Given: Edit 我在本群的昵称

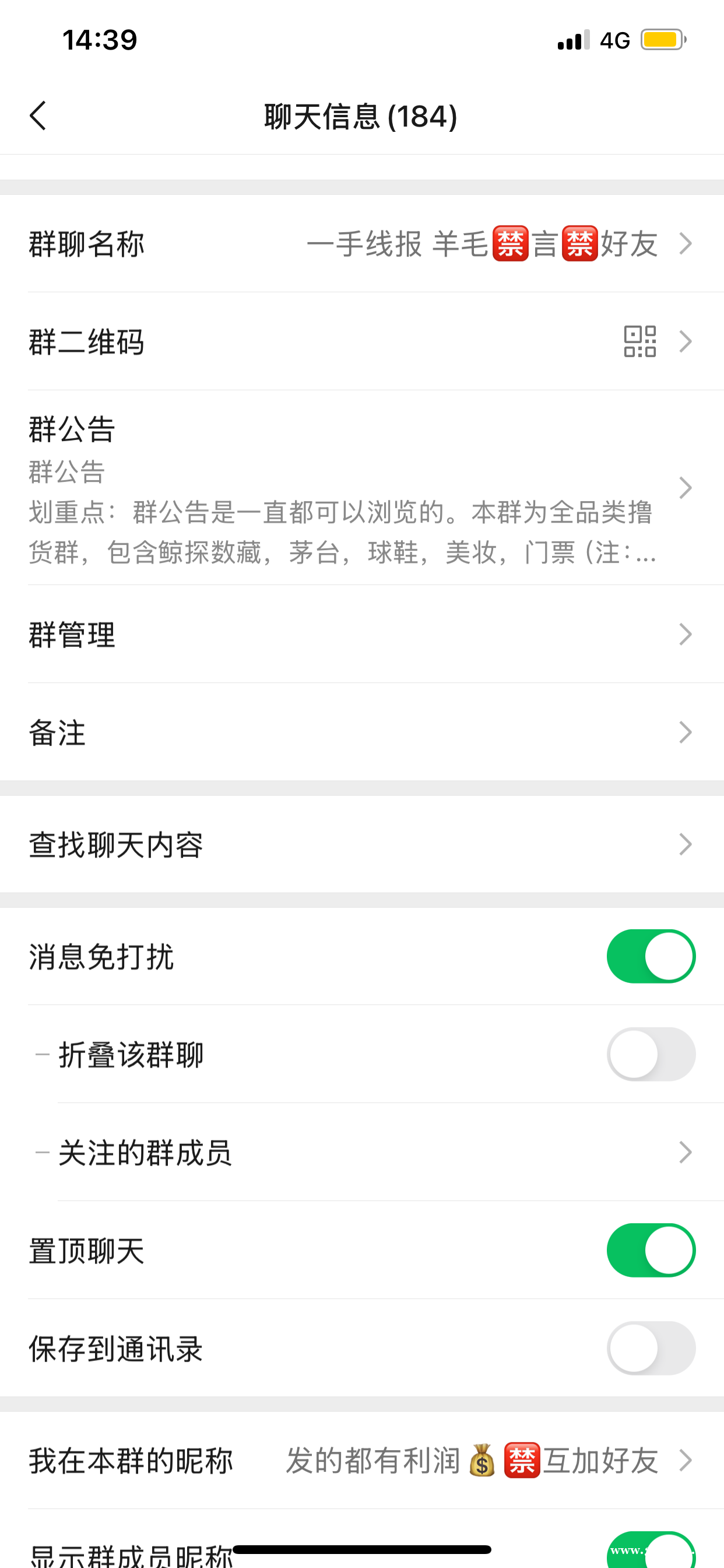Looking at the screenshot, I should point(362,1460).
